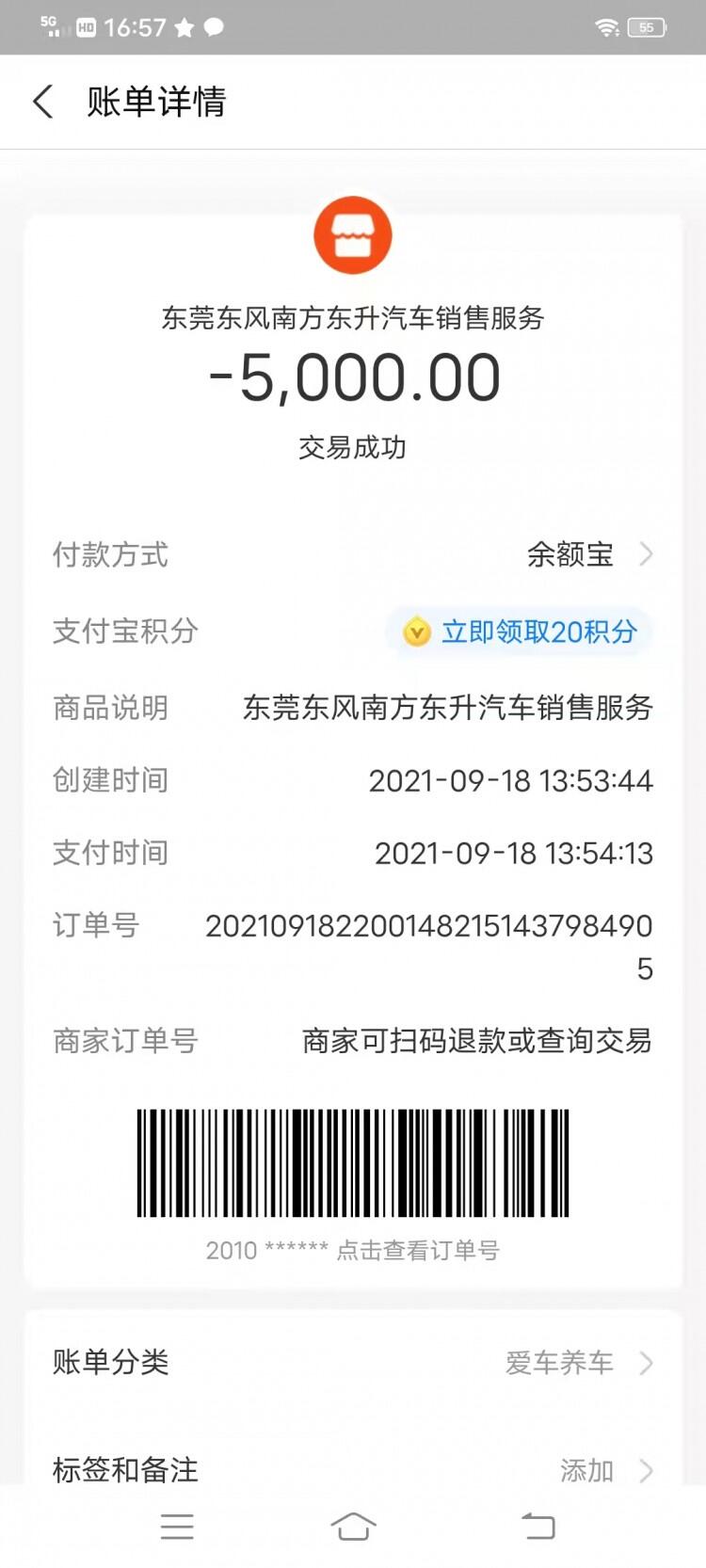Screen dimensions: 706x1568
Task: Open the system recent apps menu
Action: coord(177,1527)
